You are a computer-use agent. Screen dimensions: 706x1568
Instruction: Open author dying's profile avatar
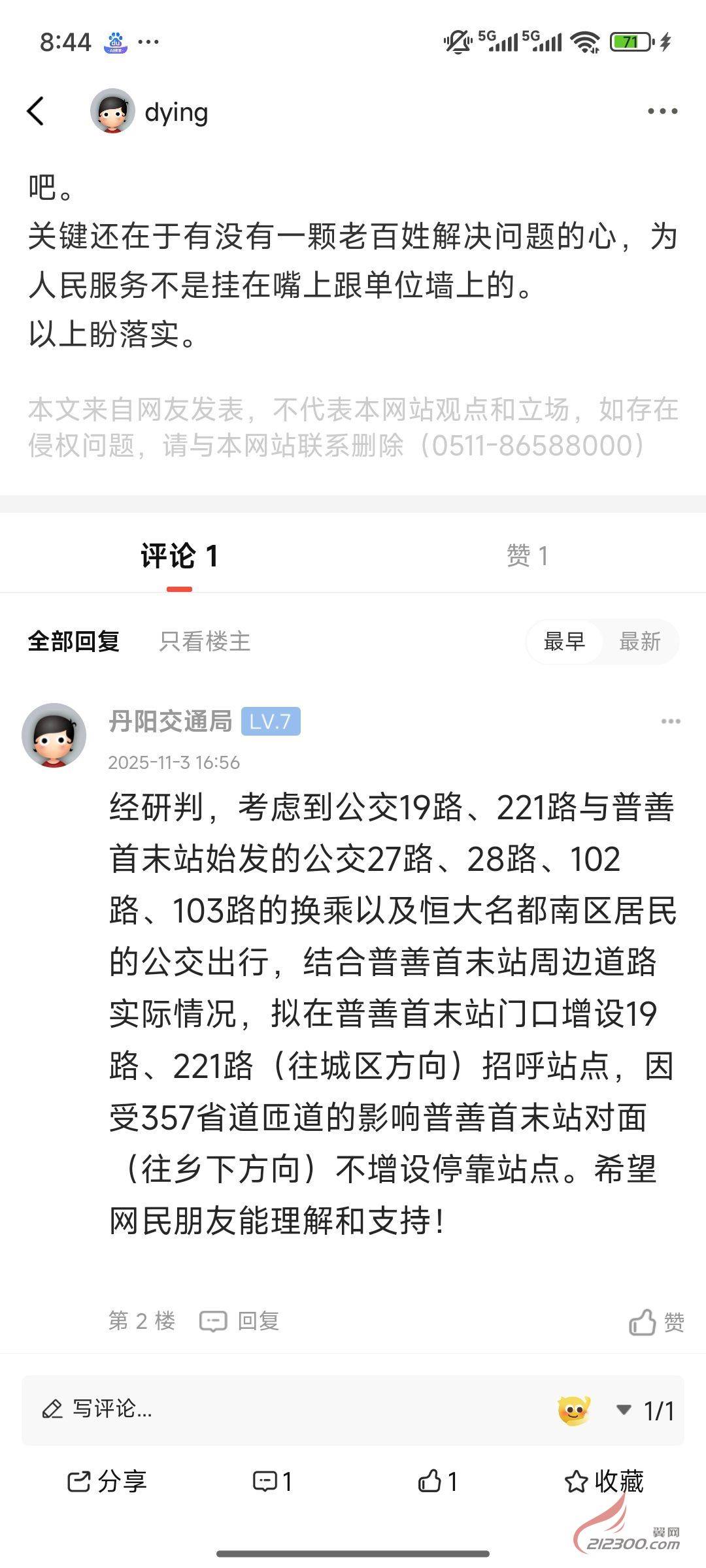112,111
